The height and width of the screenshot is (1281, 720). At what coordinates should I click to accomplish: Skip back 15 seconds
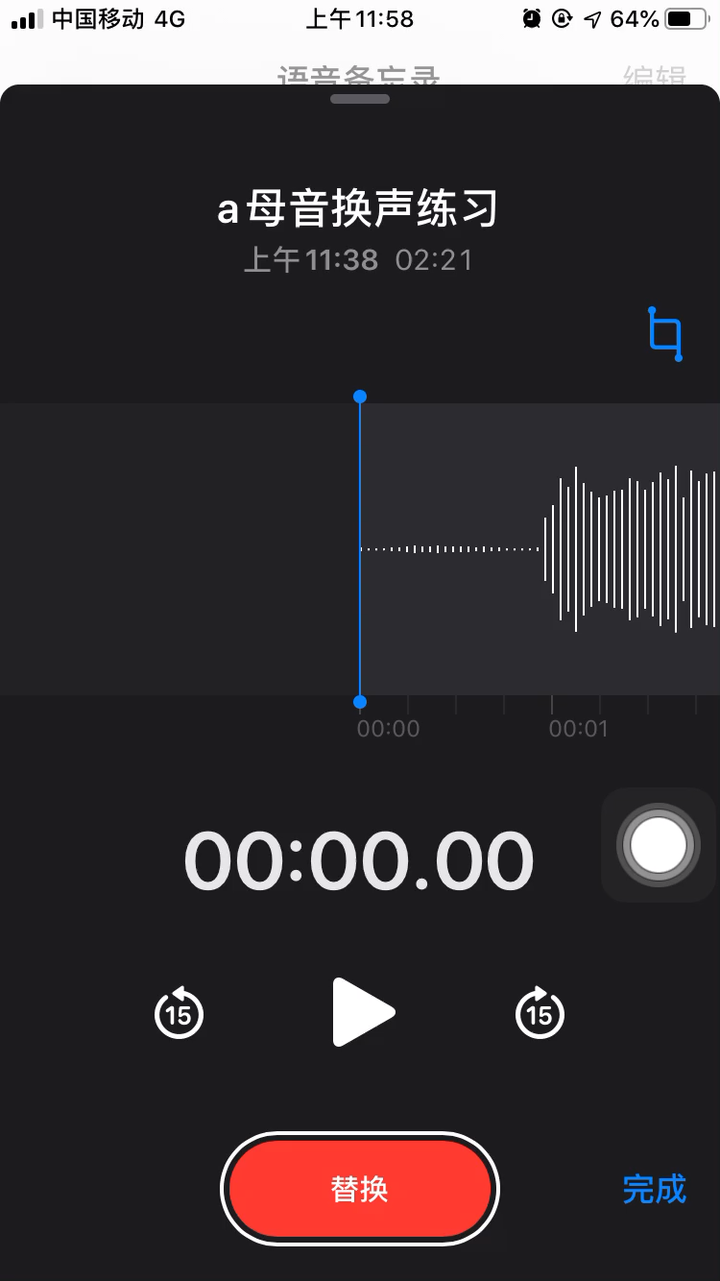(x=179, y=1012)
